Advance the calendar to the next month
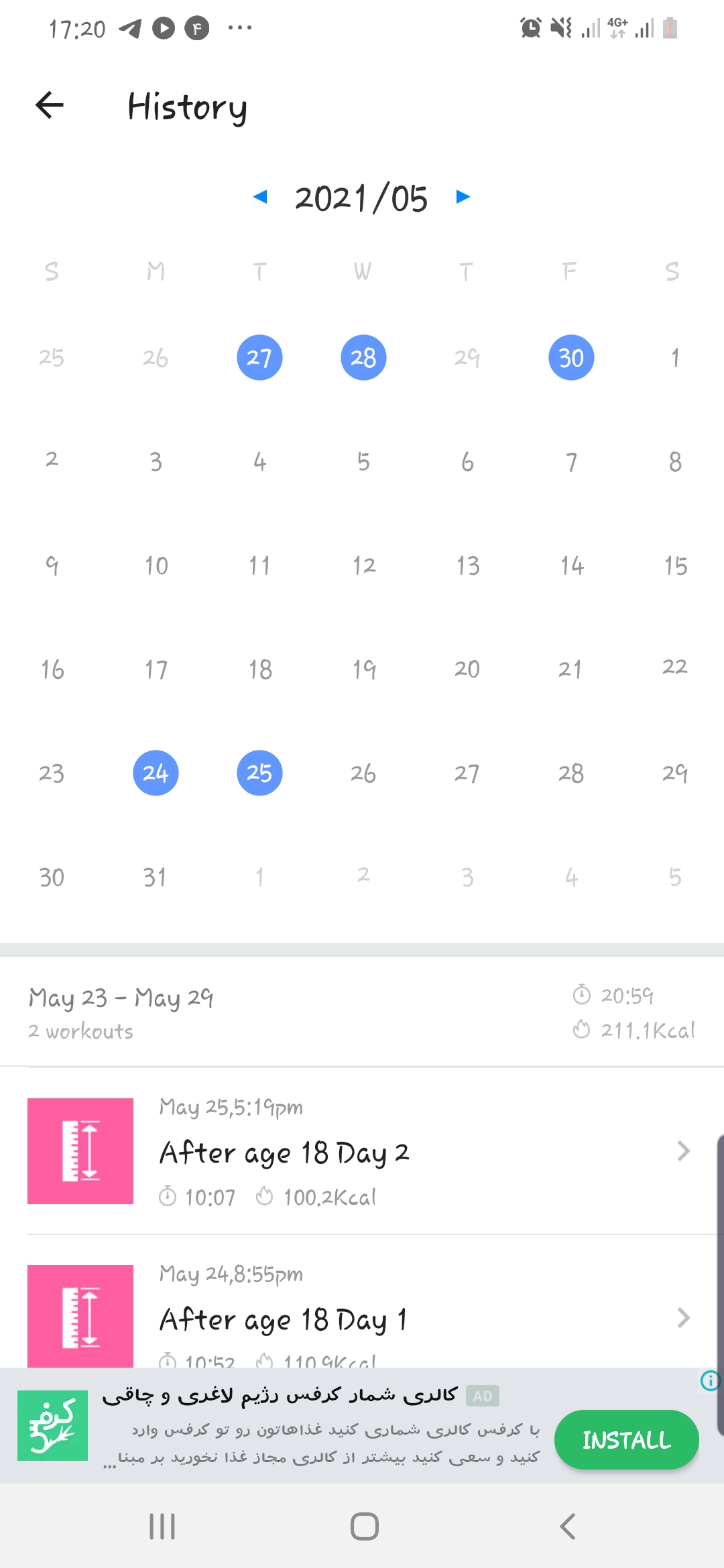The width and height of the screenshot is (724, 1568). [463, 196]
